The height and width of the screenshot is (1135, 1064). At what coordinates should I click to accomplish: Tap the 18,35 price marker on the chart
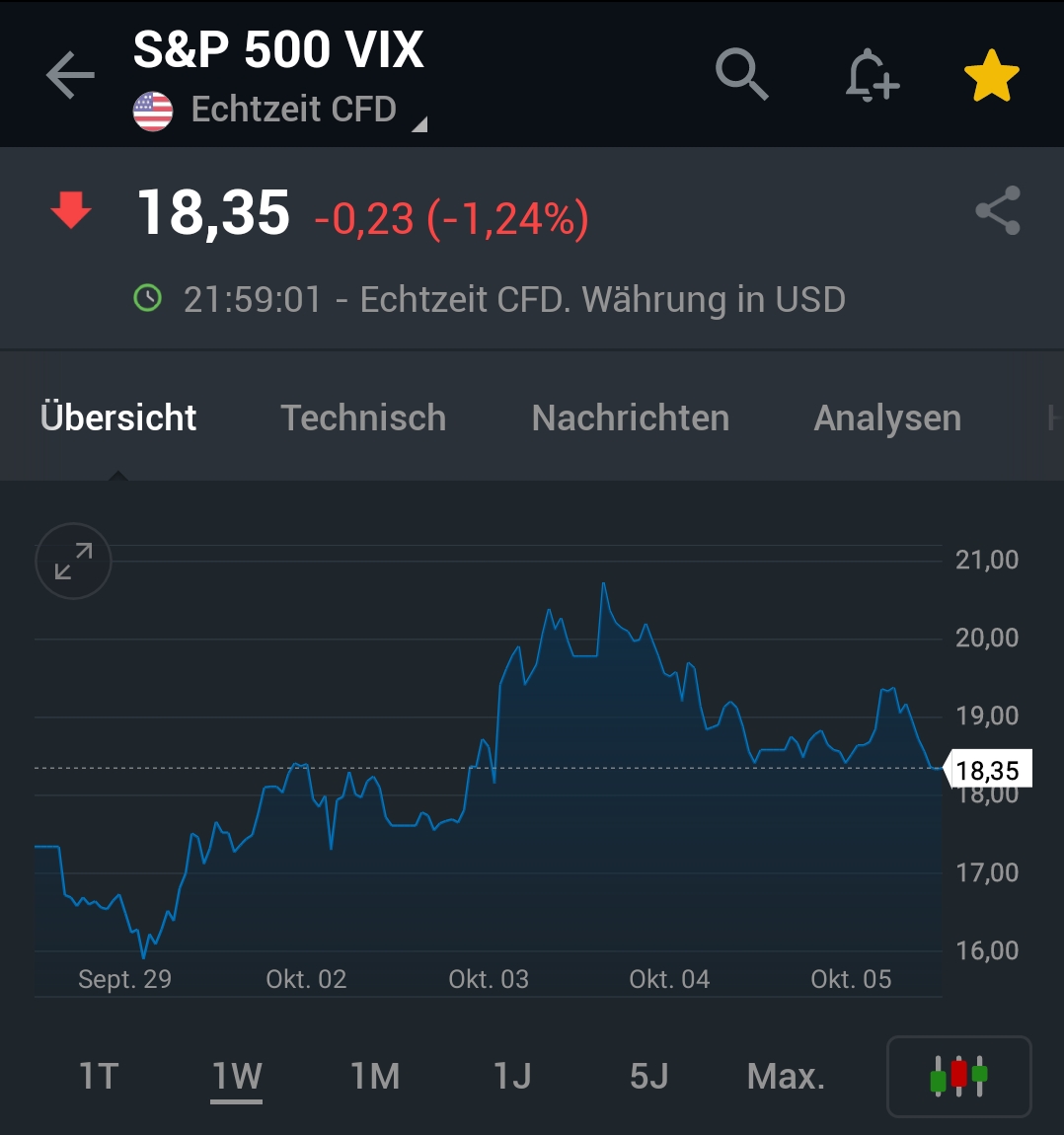pos(985,770)
